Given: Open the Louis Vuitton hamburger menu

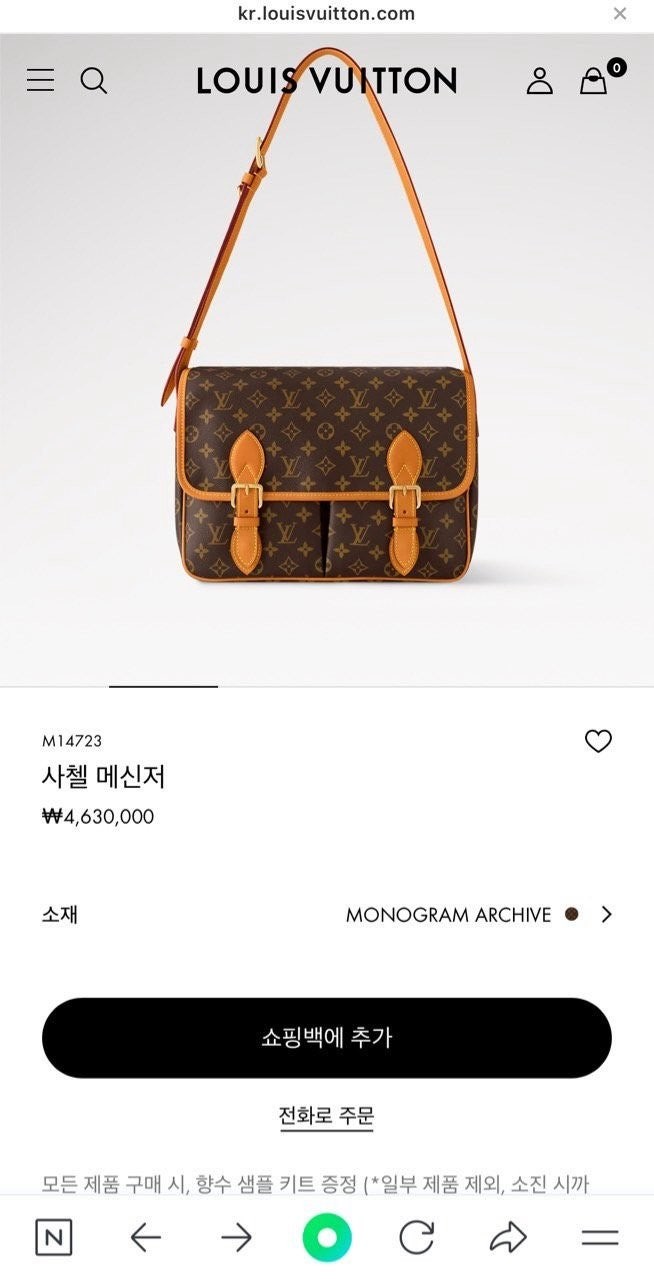Looking at the screenshot, I should 40,80.
